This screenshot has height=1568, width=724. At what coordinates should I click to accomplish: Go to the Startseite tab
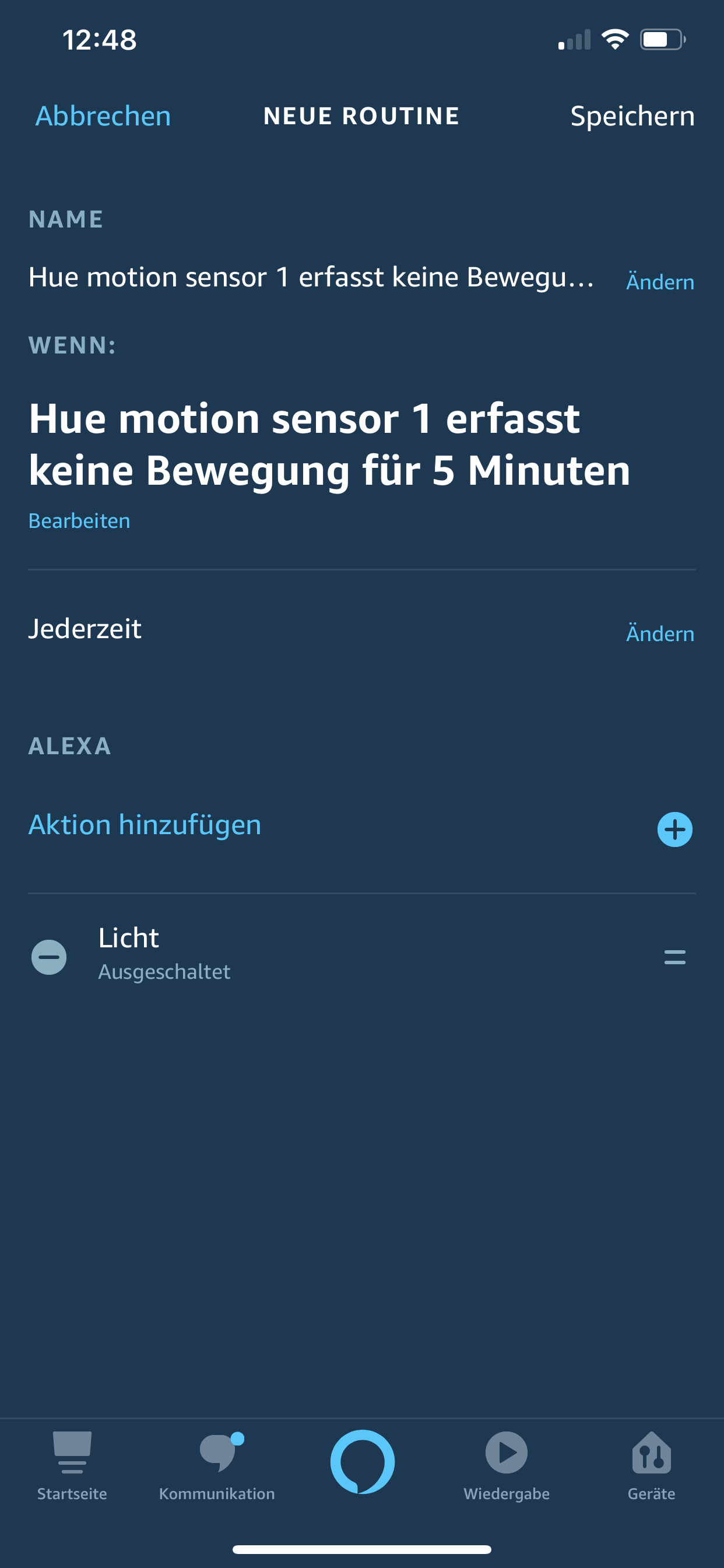[x=72, y=1465]
